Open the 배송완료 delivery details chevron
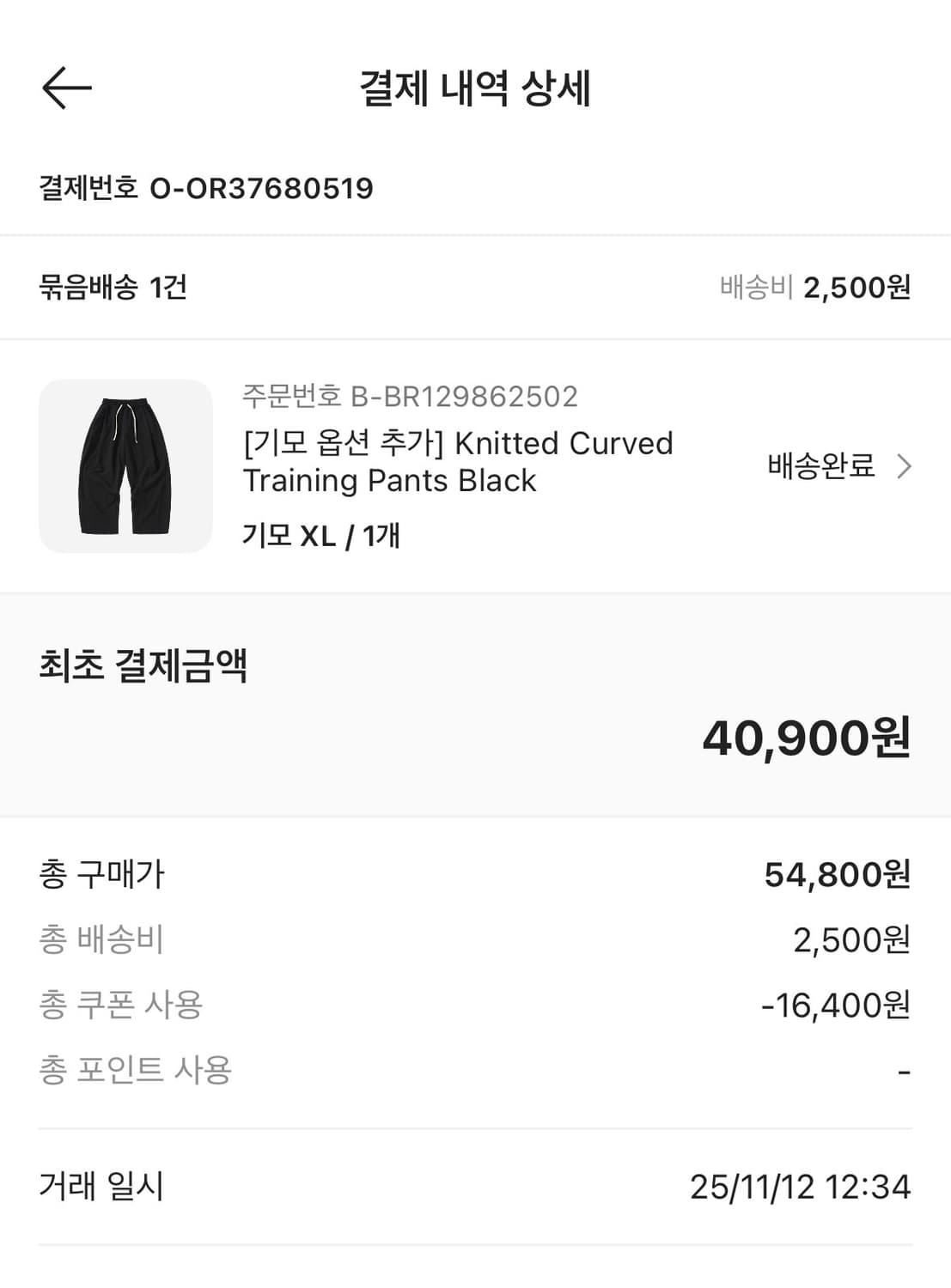This screenshot has height=1288, width=951. click(903, 466)
